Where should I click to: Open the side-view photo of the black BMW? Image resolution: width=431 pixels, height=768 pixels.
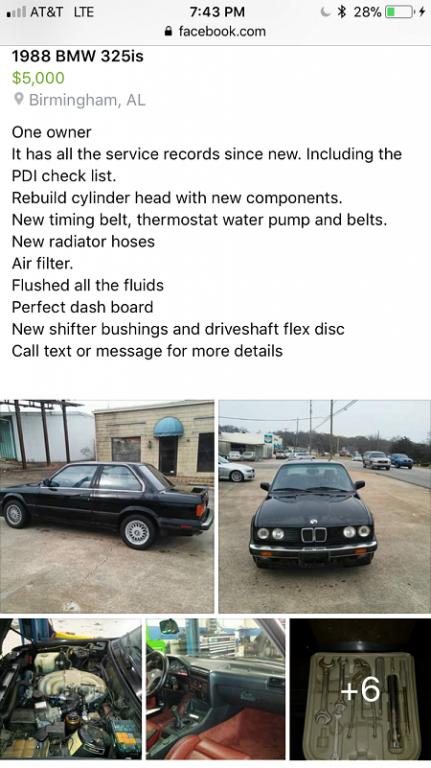[x=107, y=506]
